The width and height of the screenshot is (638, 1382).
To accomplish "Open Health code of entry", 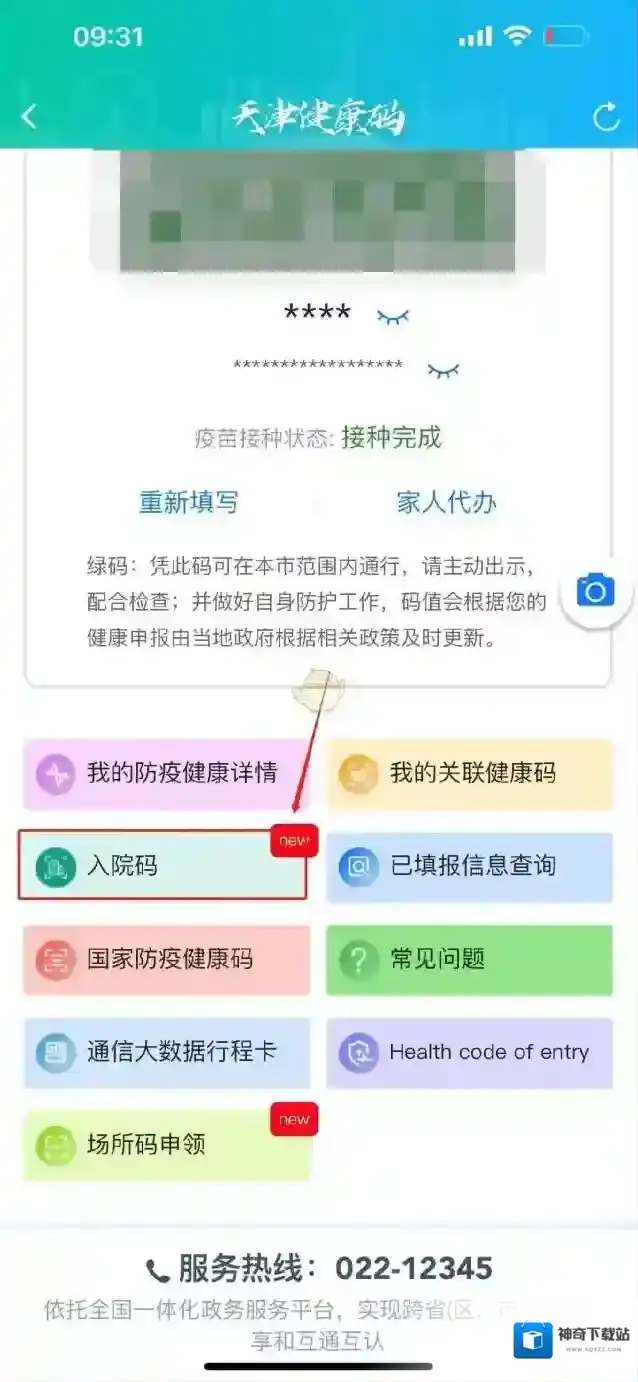I will coord(469,1052).
